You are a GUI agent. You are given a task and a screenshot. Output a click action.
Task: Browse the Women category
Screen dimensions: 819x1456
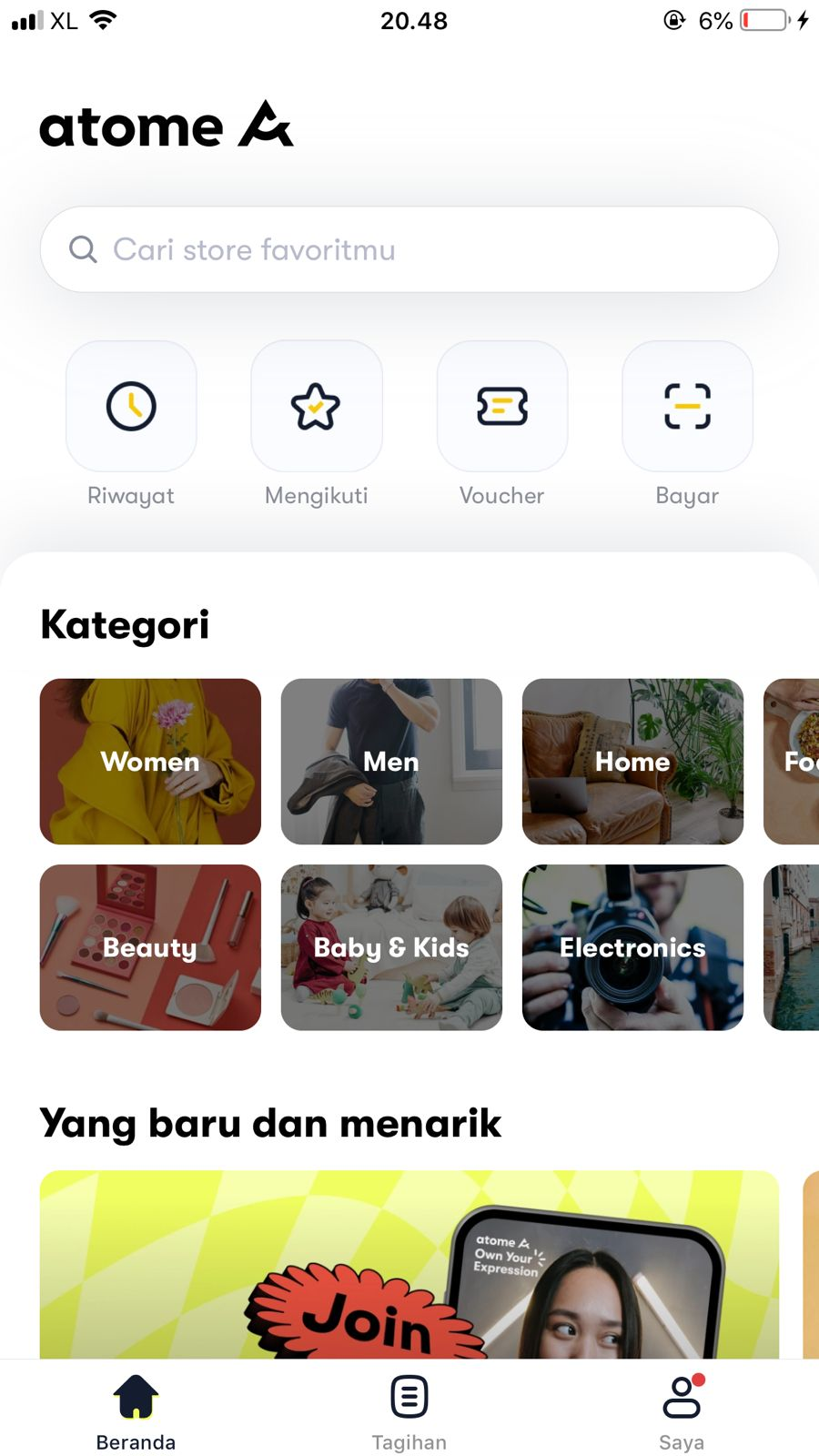(x=150, y=762)
